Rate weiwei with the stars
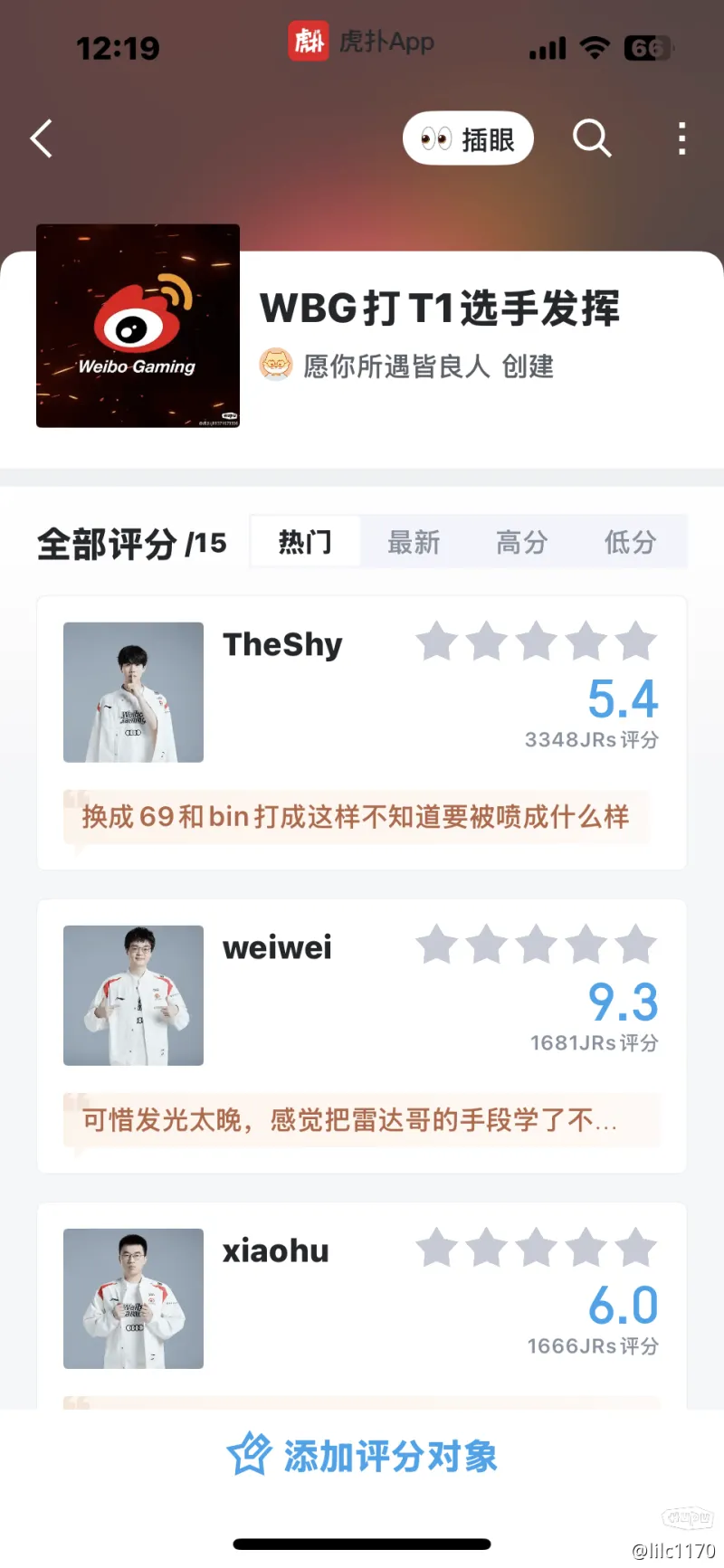 click(x=536, y=945)
